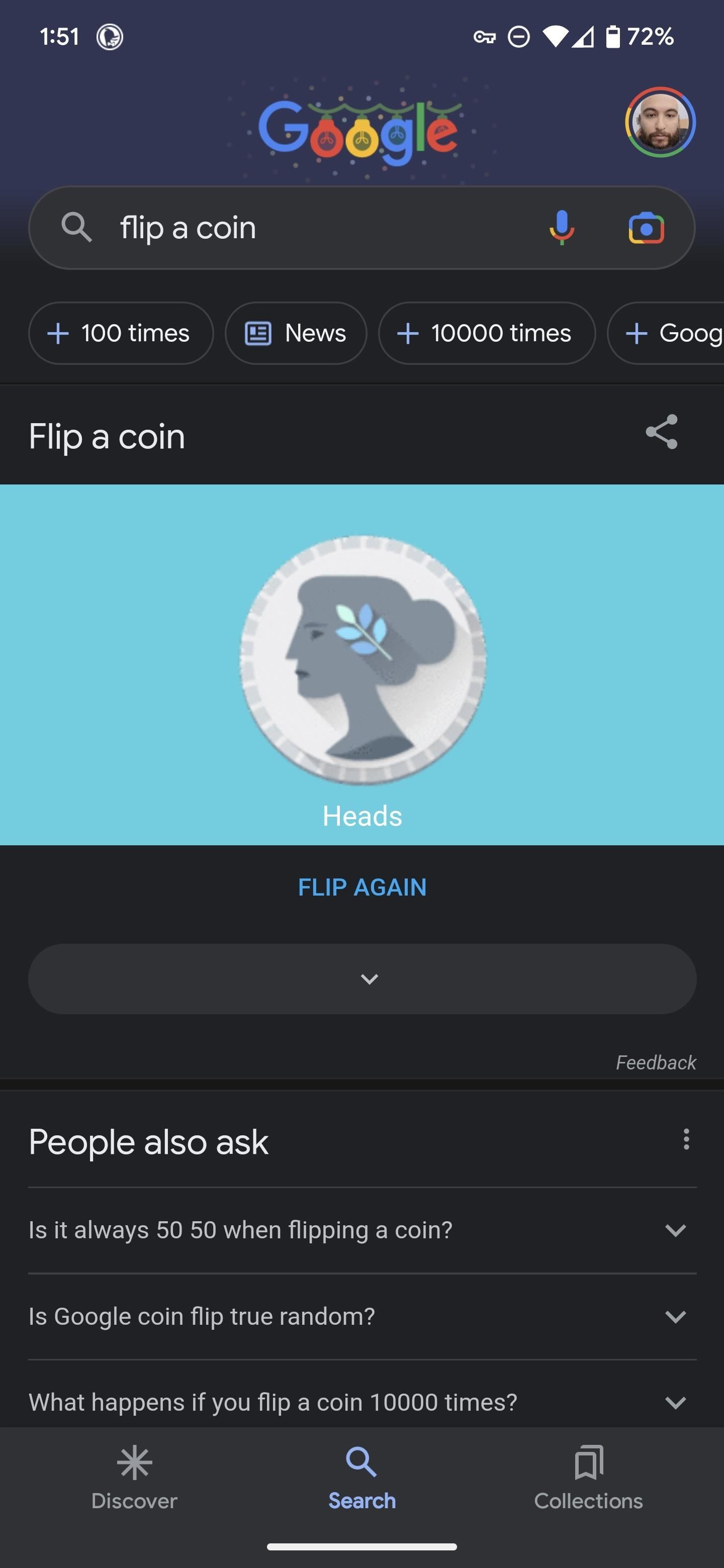The height and width of the screenshot is (1568, 724).
Task: Filter results by News
Action: (x=296, y=333)
